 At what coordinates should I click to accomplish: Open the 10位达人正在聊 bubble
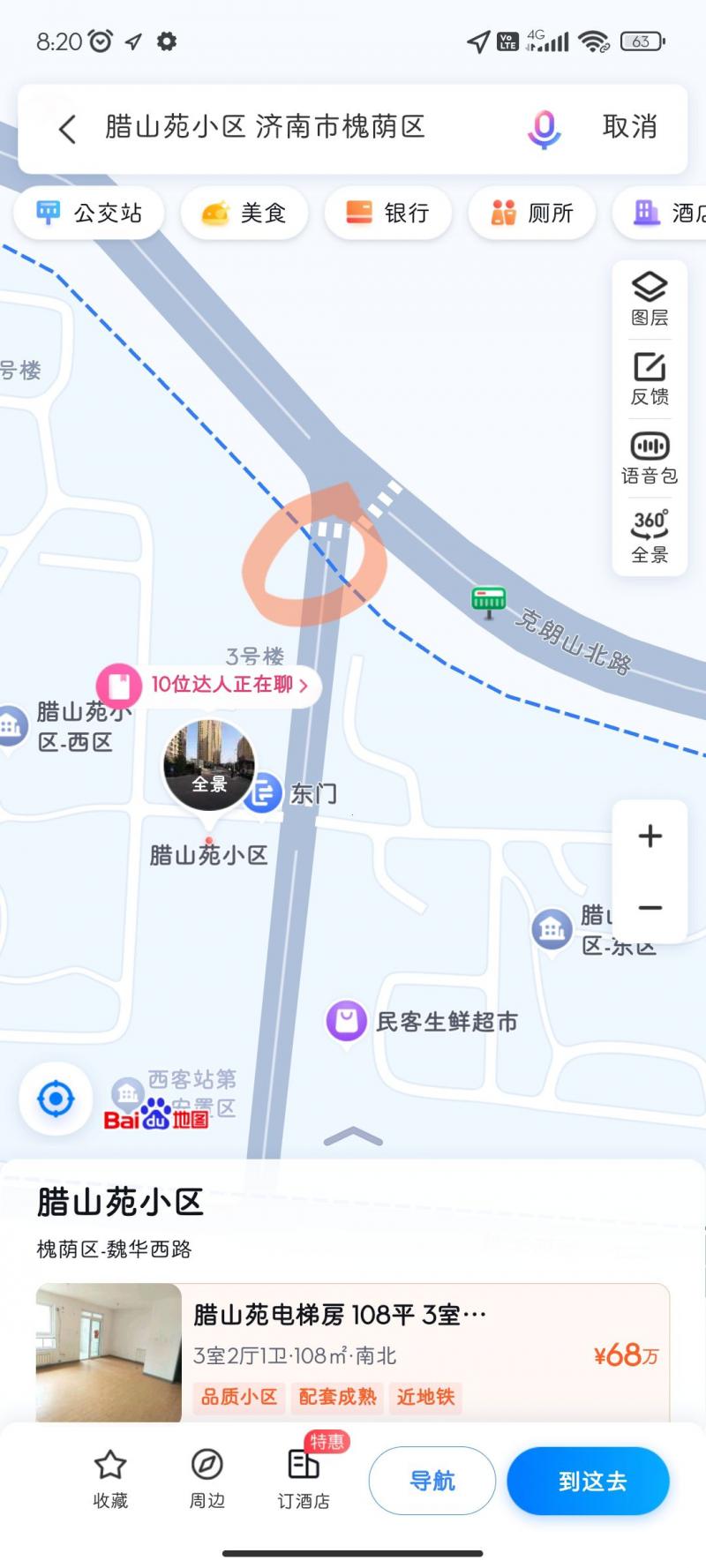click(221, 685)
